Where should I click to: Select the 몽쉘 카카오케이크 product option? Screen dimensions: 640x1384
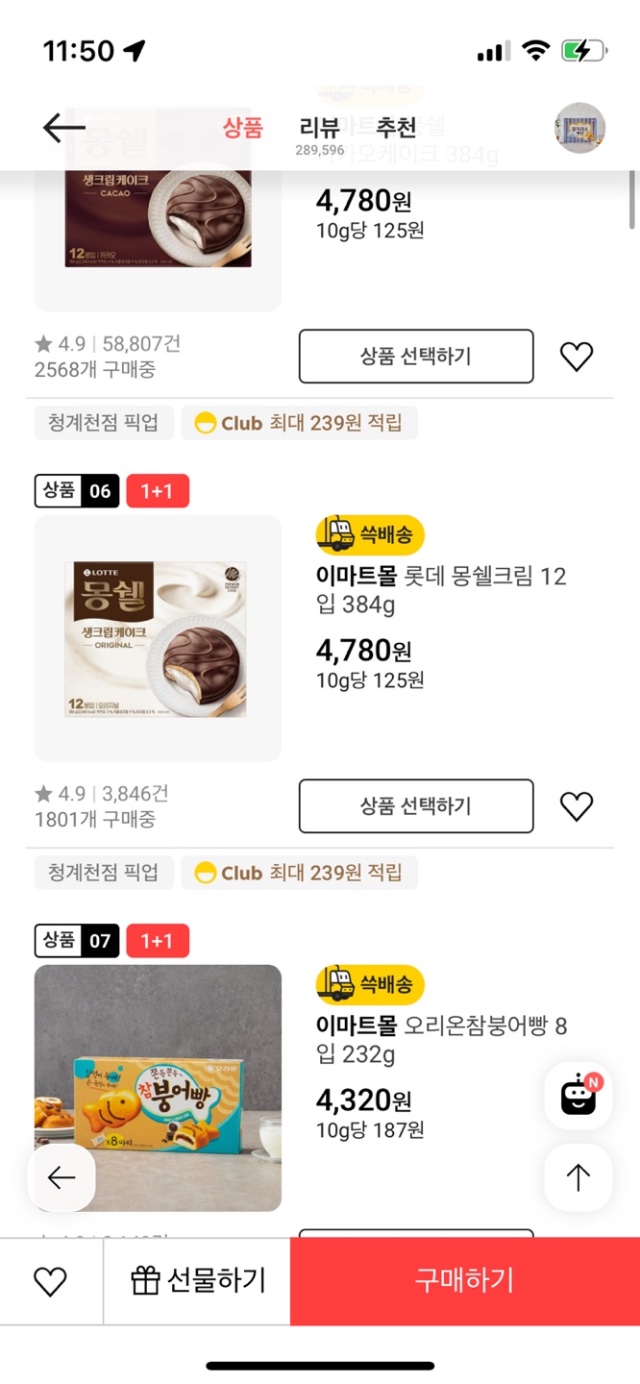pyautogui.click(x=416, y=356)
